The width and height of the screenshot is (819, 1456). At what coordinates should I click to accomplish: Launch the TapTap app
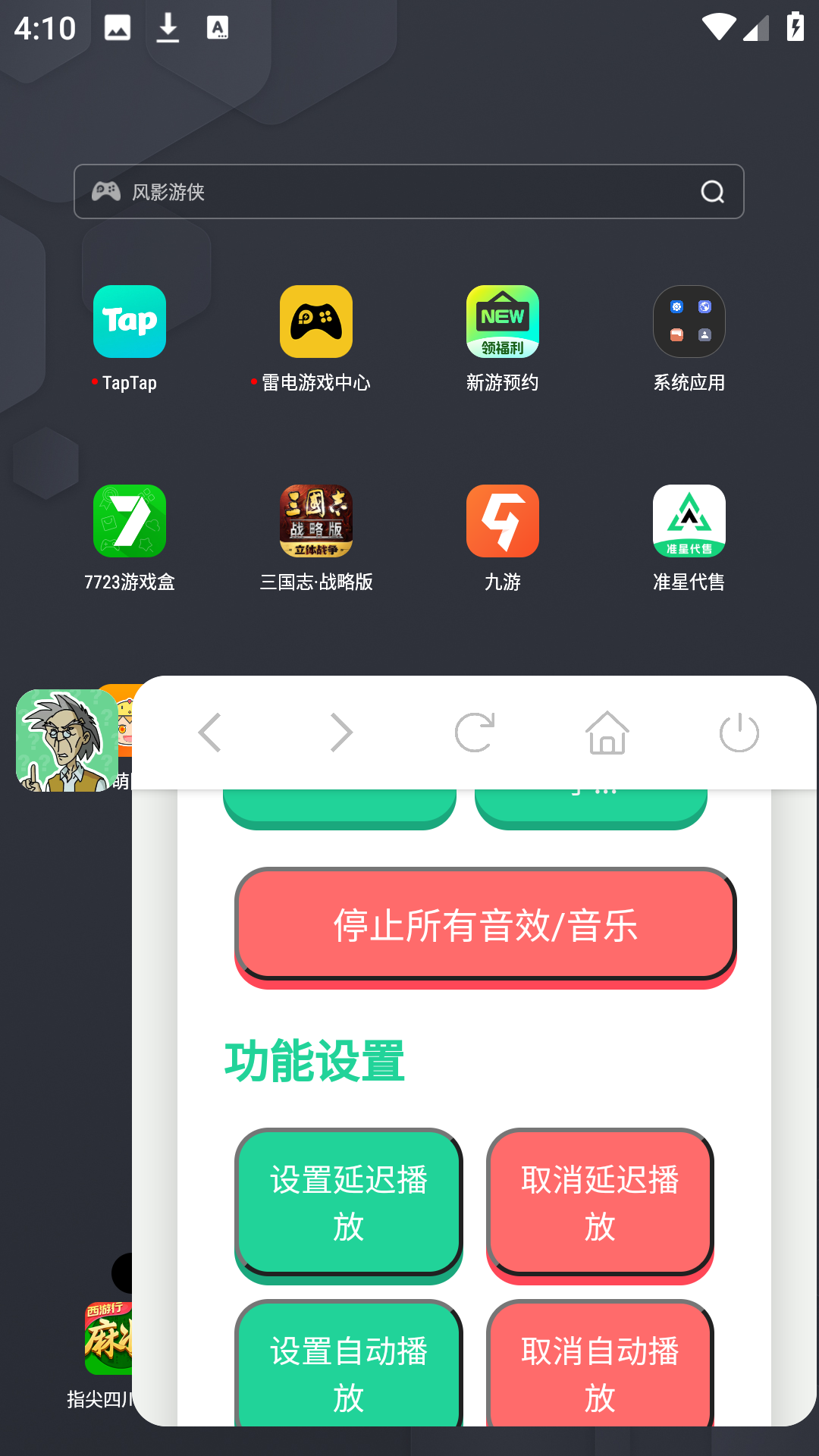point(130,322)
